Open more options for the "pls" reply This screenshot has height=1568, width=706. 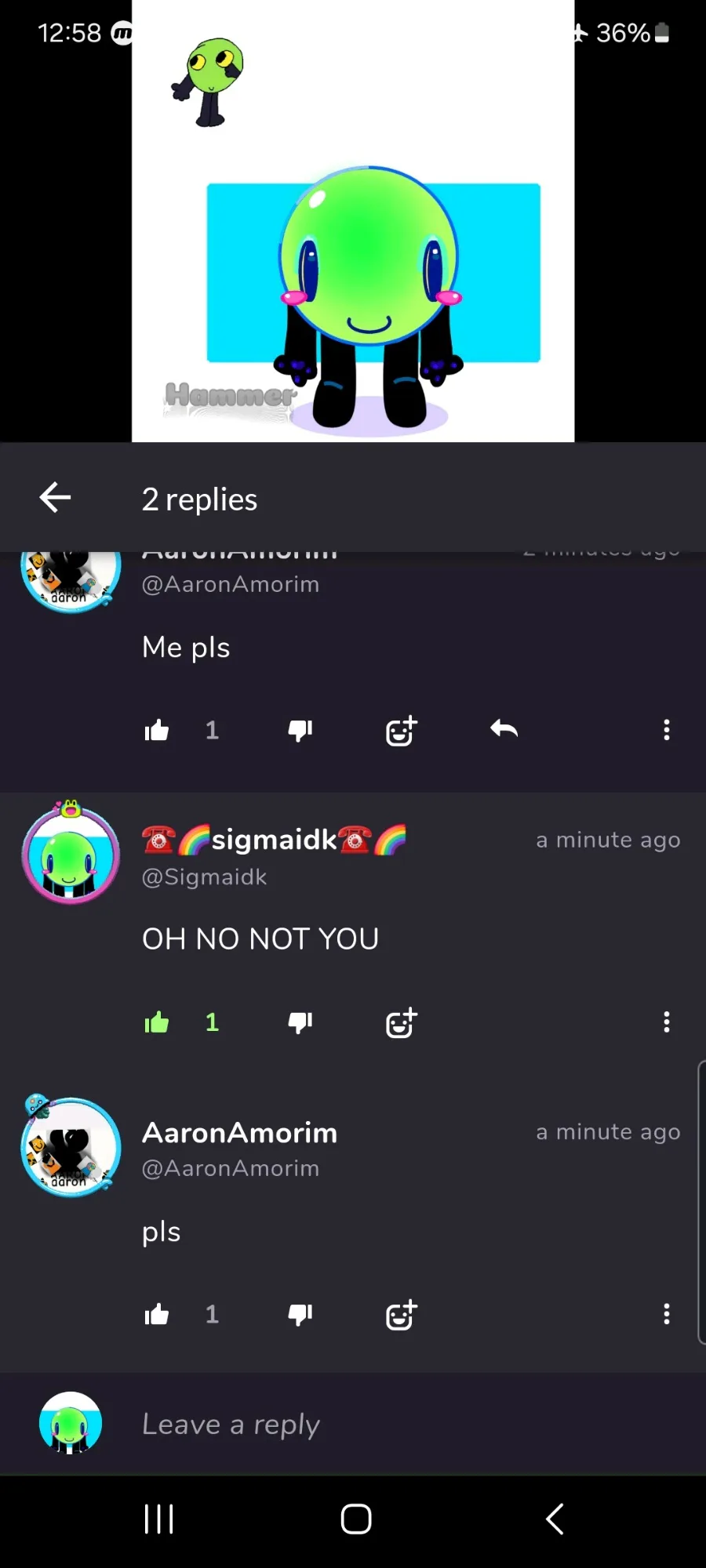[667, 1314]
